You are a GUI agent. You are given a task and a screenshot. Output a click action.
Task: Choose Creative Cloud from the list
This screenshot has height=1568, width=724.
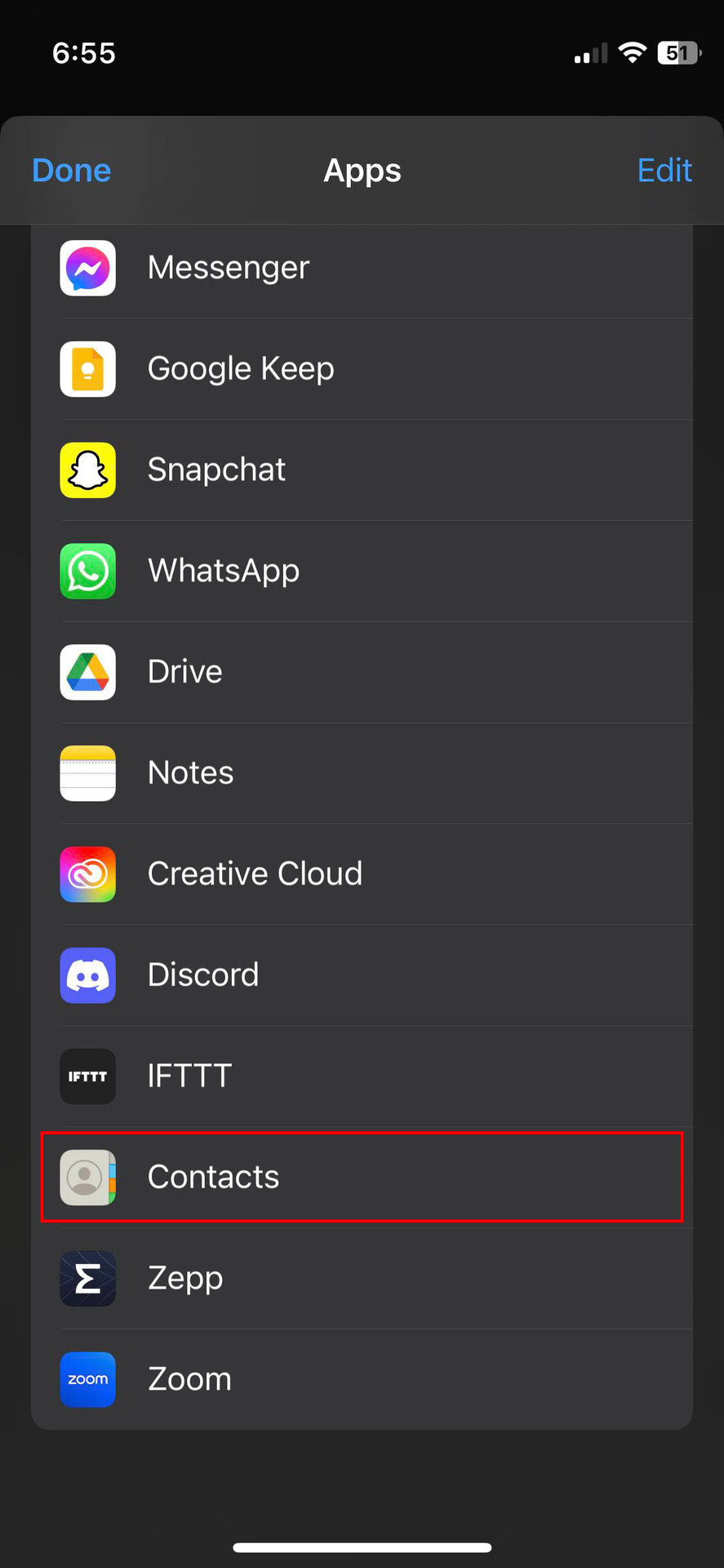point(362,874)
